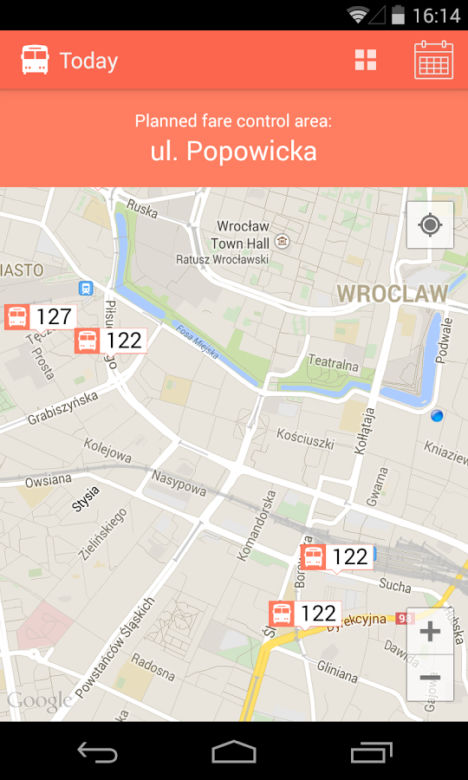Open the grid view icon
Viewport: 468px width, 780px height.
point(365,60)
